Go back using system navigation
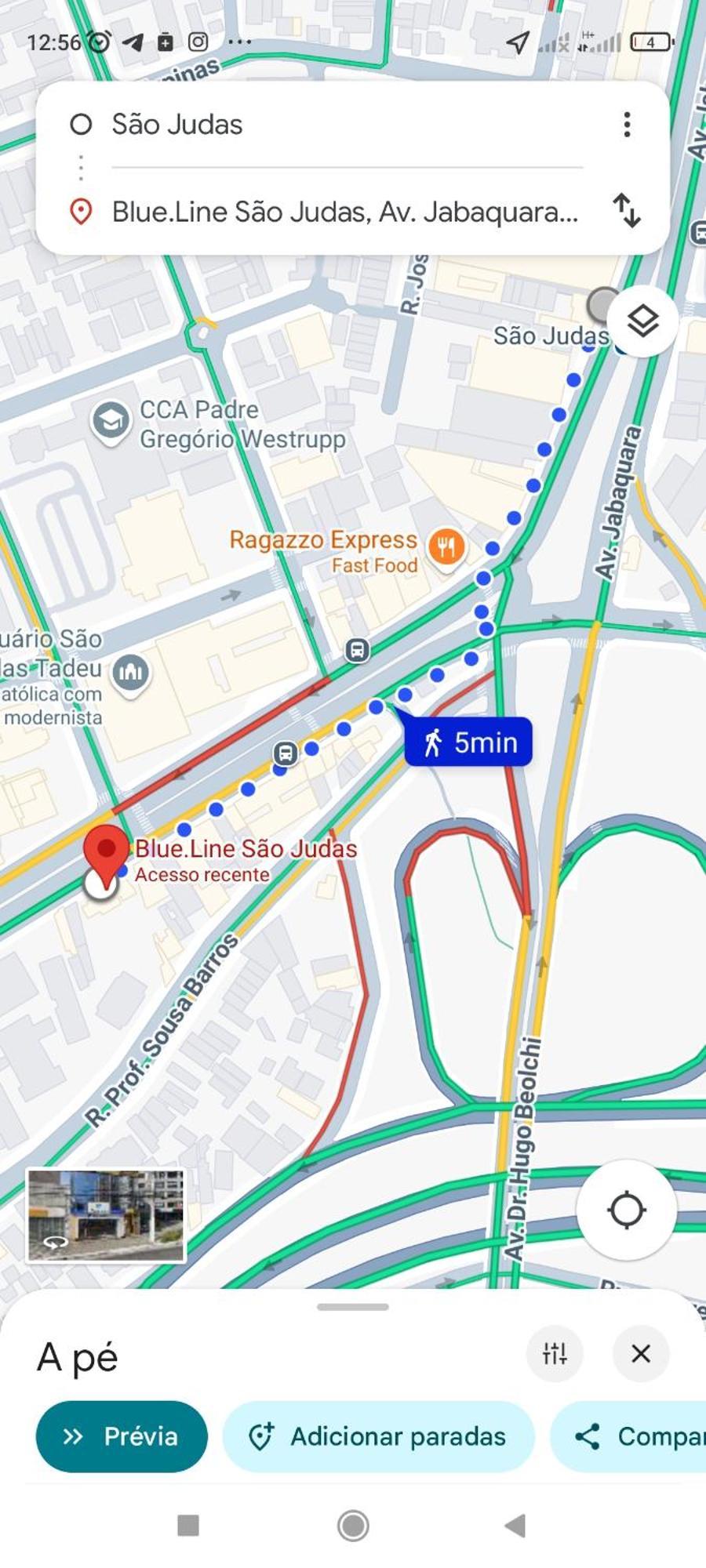The height and width of the screenshot is (1568, 706). pyautogui.click(x=515, y=1526)
